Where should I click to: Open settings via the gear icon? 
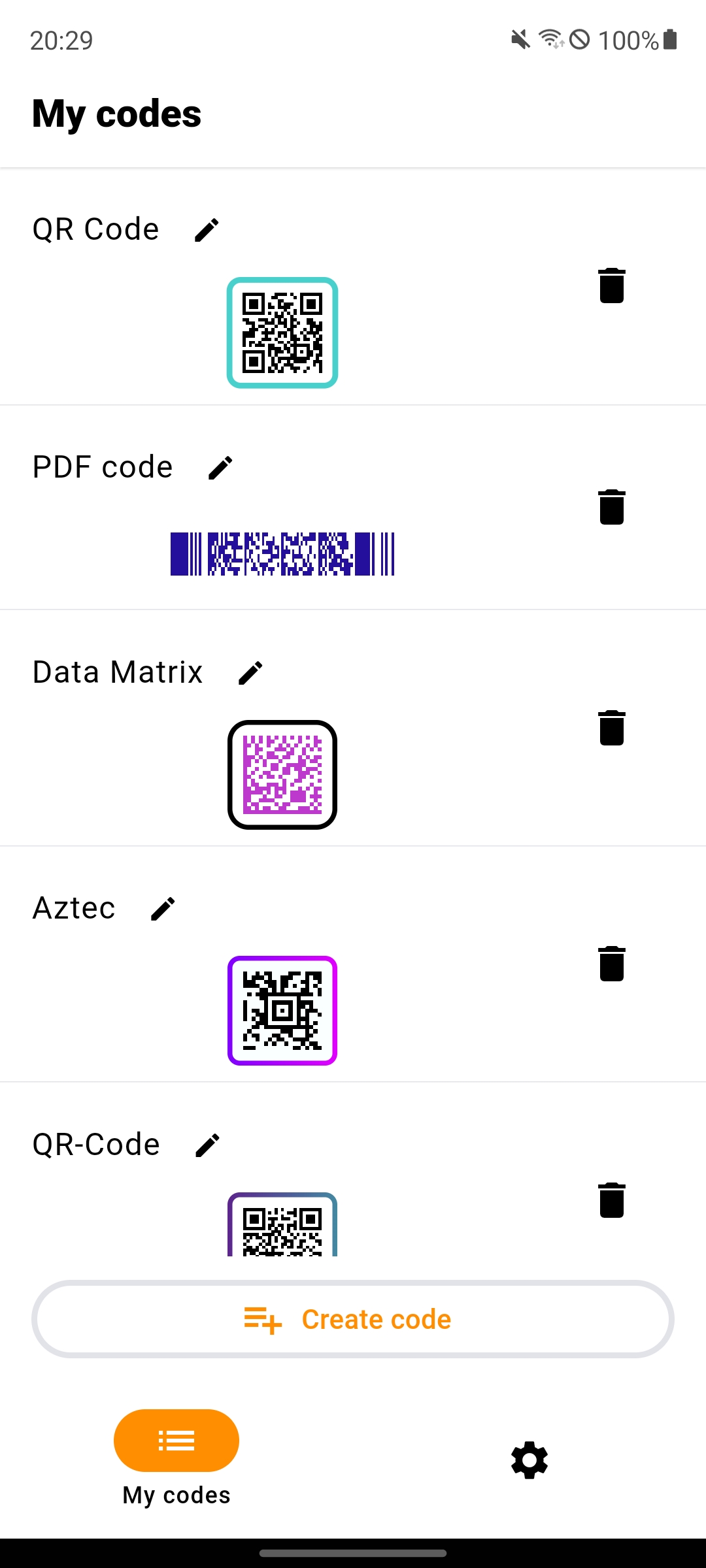(529, 1460)
